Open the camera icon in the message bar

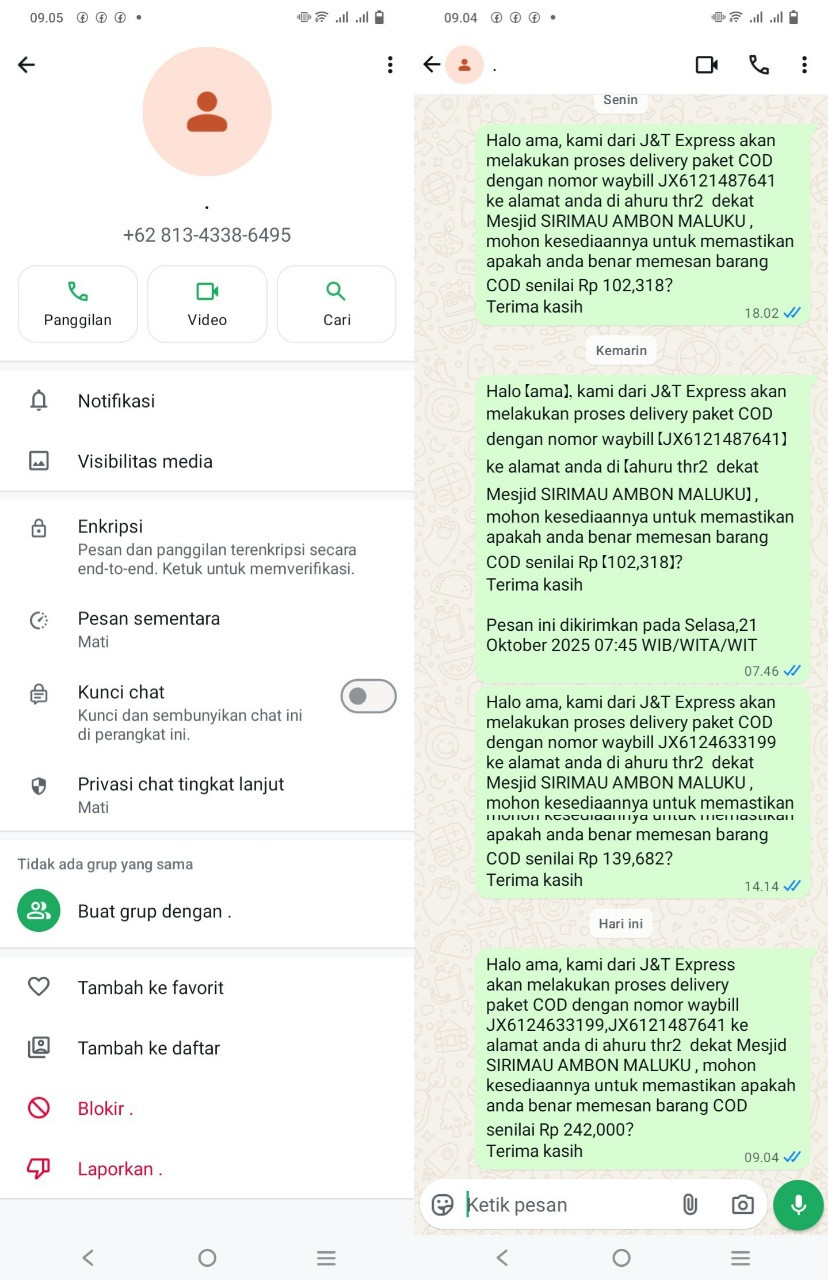(x=742, y=1205)
